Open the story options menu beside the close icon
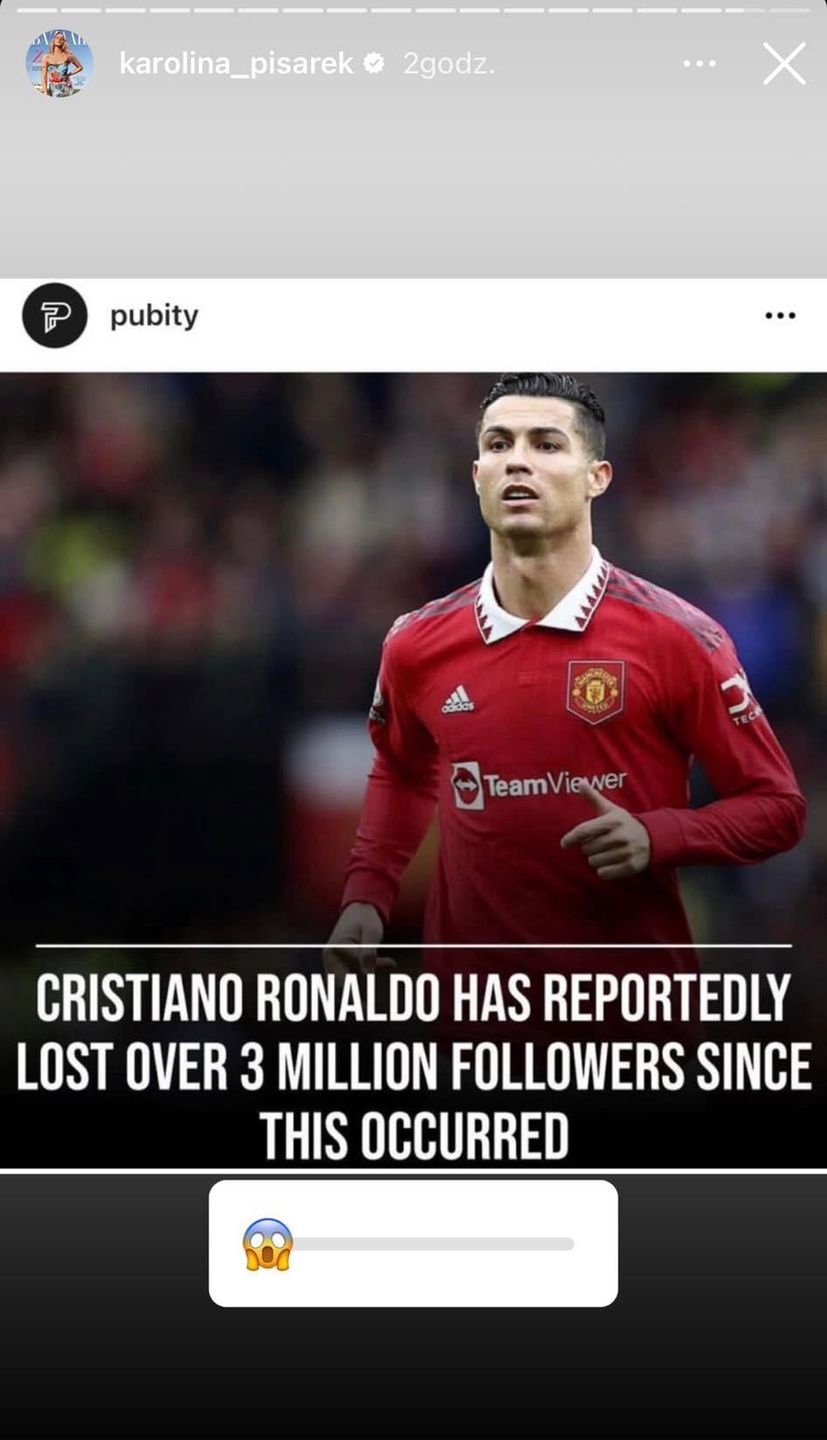This screenshot has height=1440, width=827. pyautogui.click(x=699, y=64)
